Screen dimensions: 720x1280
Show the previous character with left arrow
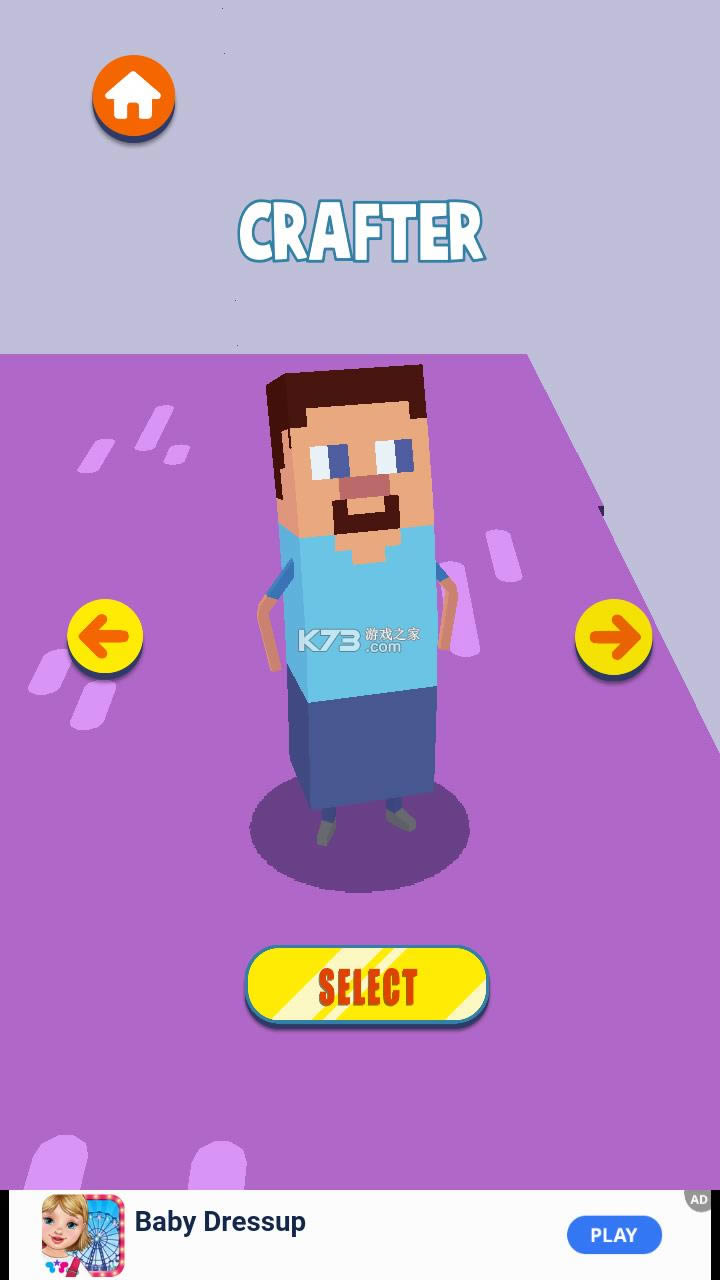[105, 636]
